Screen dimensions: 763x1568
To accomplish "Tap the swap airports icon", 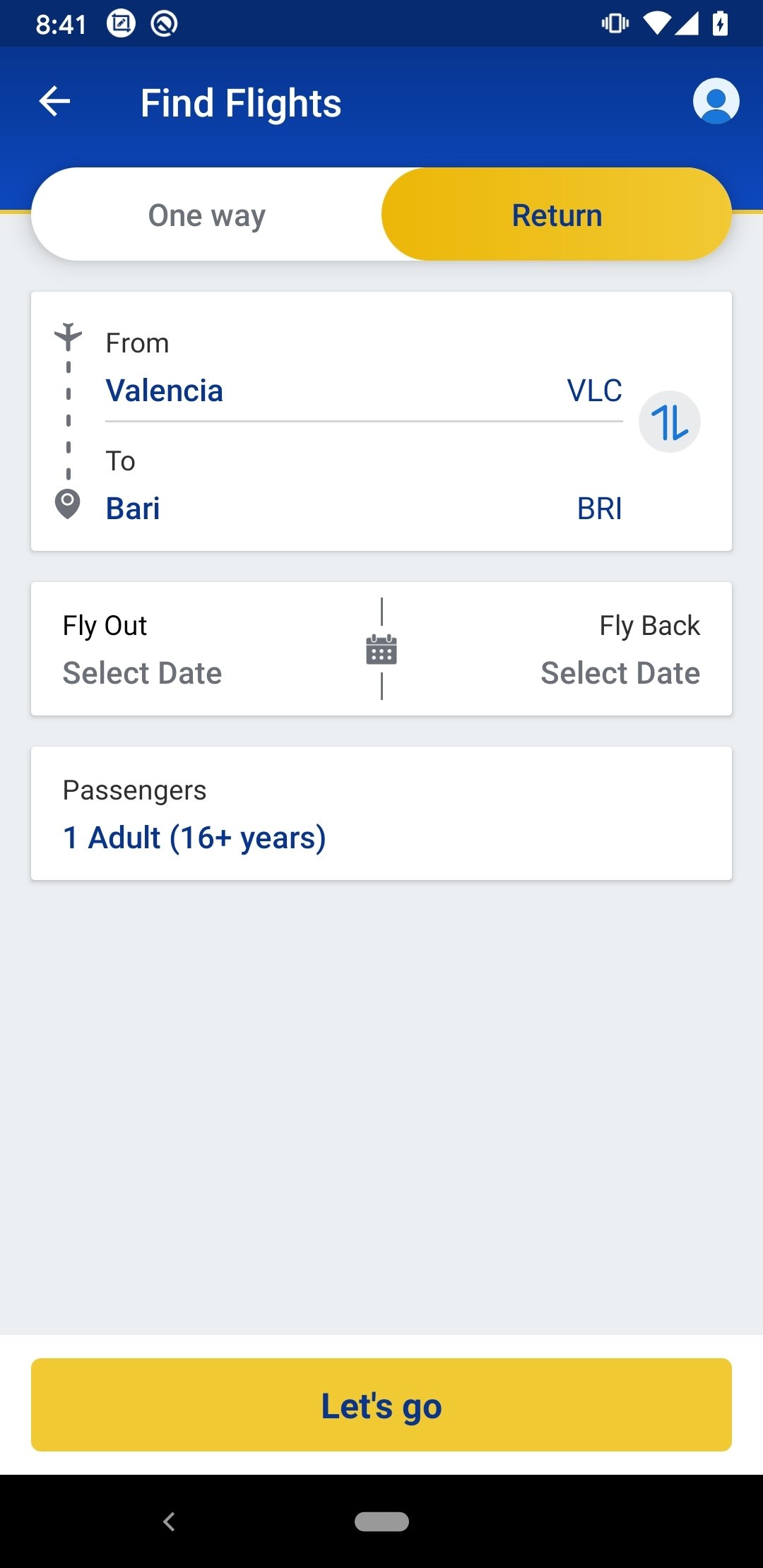I will [670, 422].
